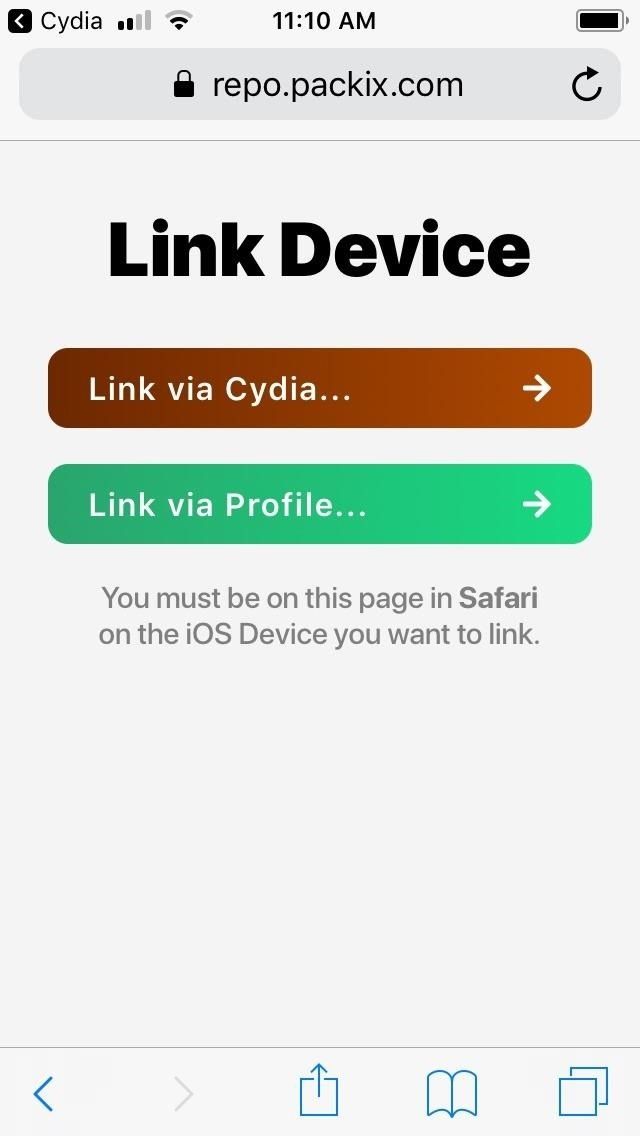
Task: Go back to the previous page
Action: pyautogui.click(x=43, y=1094)
